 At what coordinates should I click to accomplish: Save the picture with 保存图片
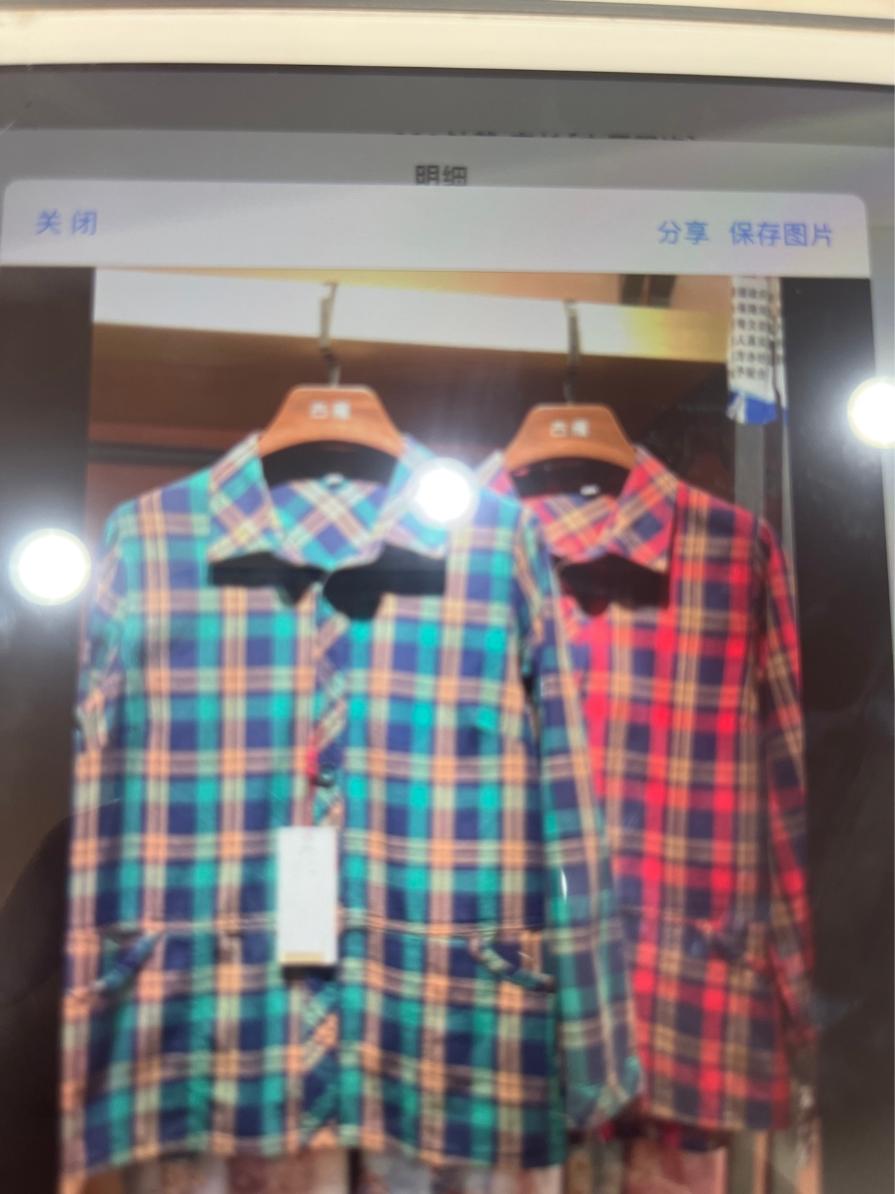tap(781, 235)
